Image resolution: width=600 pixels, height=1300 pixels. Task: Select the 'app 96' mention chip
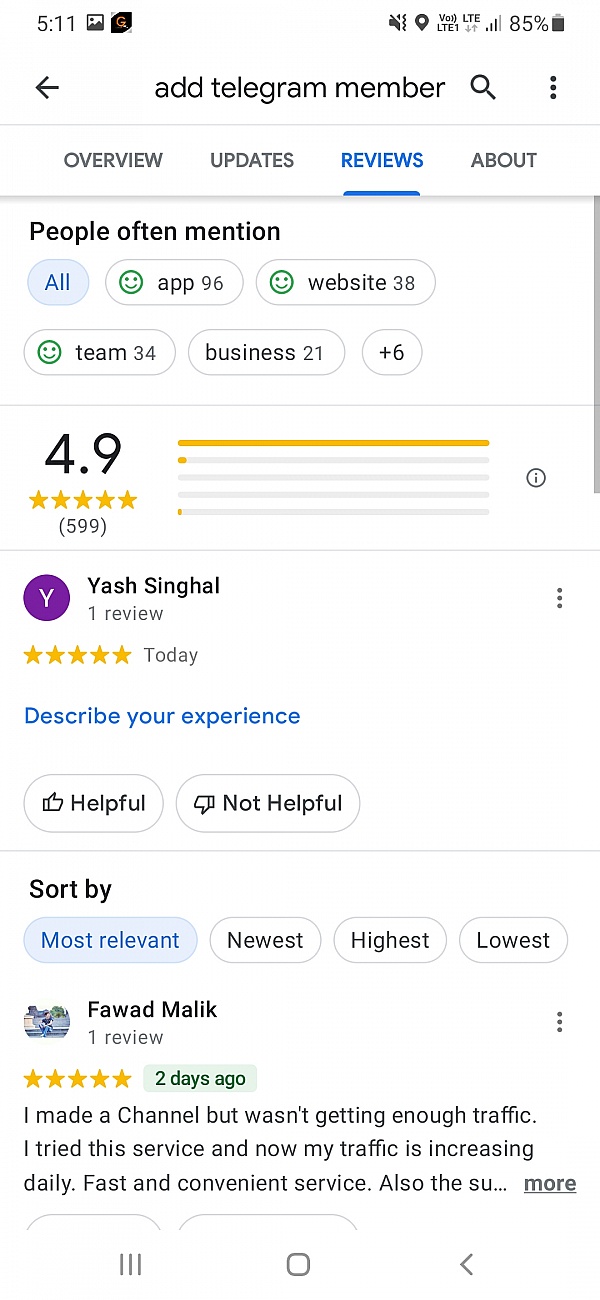click(x=174, y=283)
